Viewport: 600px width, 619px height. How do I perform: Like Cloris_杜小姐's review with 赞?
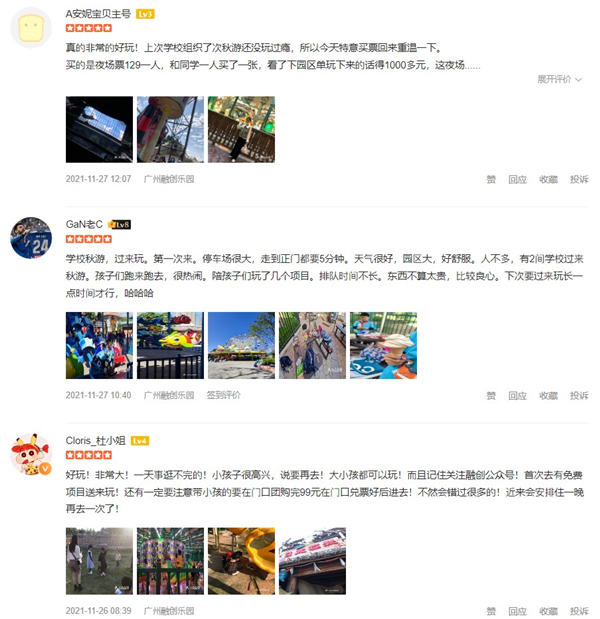tap(491, 610)
